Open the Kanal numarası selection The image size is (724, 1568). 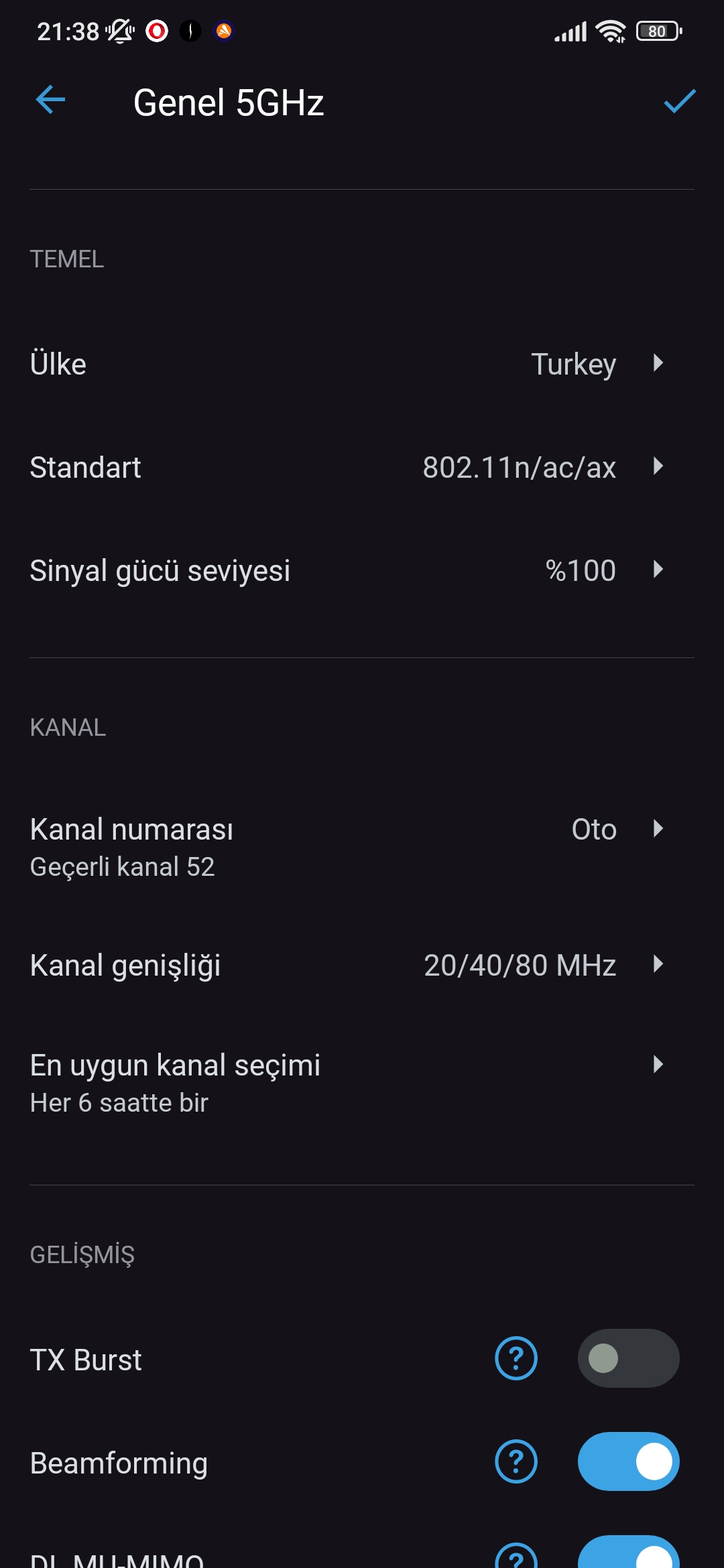[362, 847]
